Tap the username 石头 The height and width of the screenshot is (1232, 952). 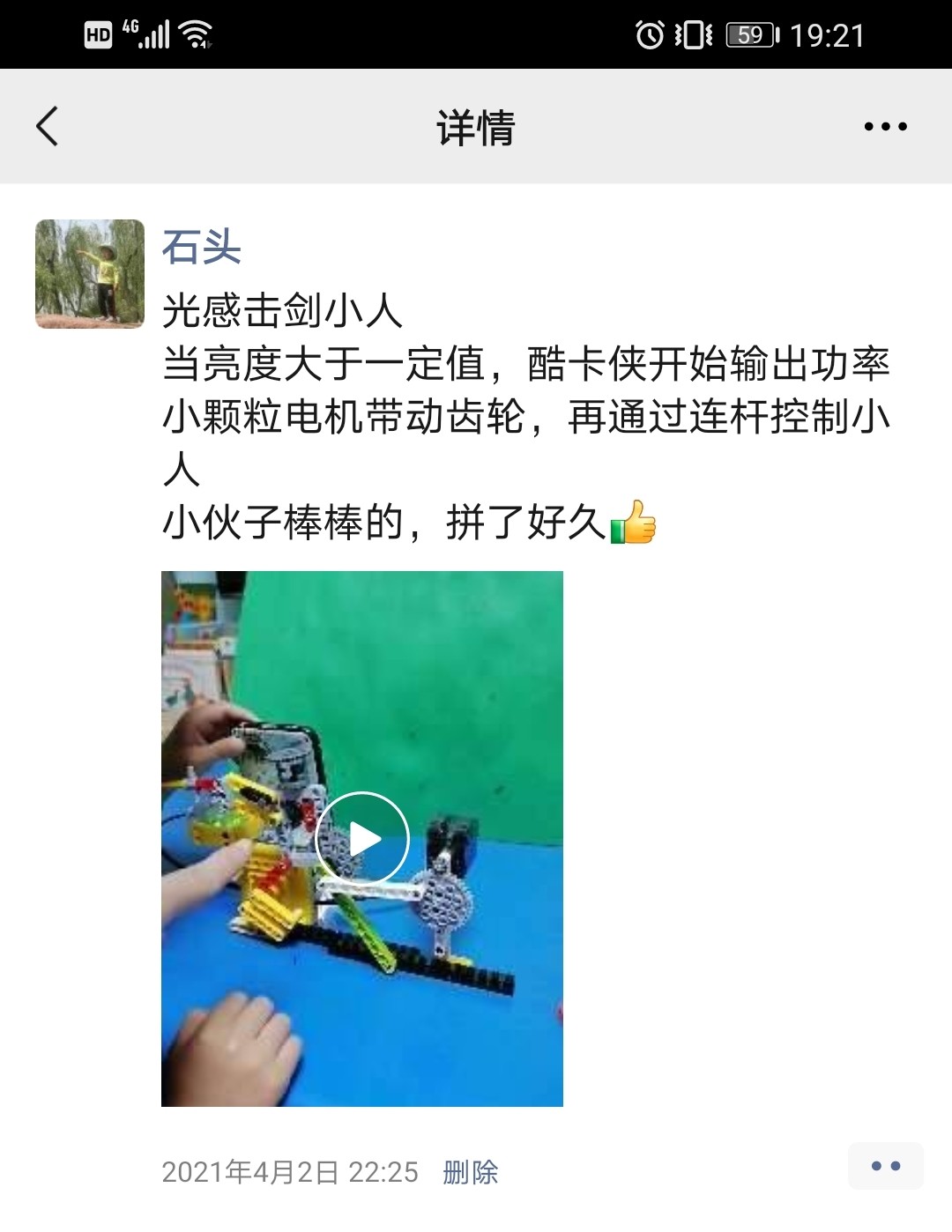pyautogui.click(x=201, y=247)
